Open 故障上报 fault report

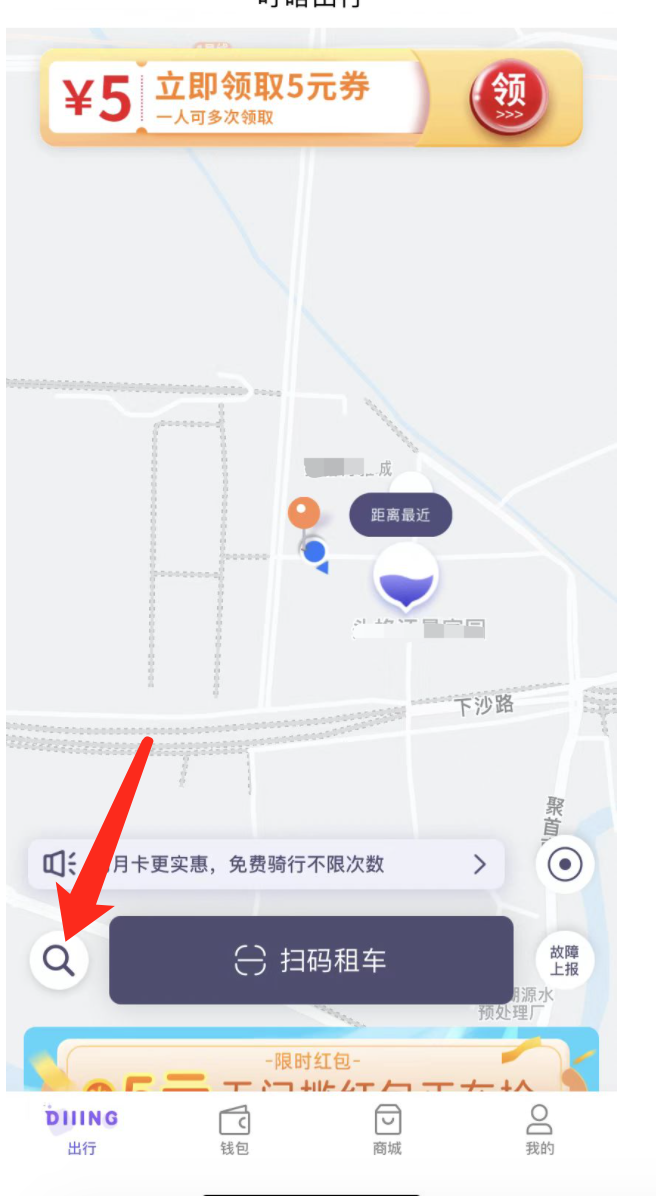[565, 961]
